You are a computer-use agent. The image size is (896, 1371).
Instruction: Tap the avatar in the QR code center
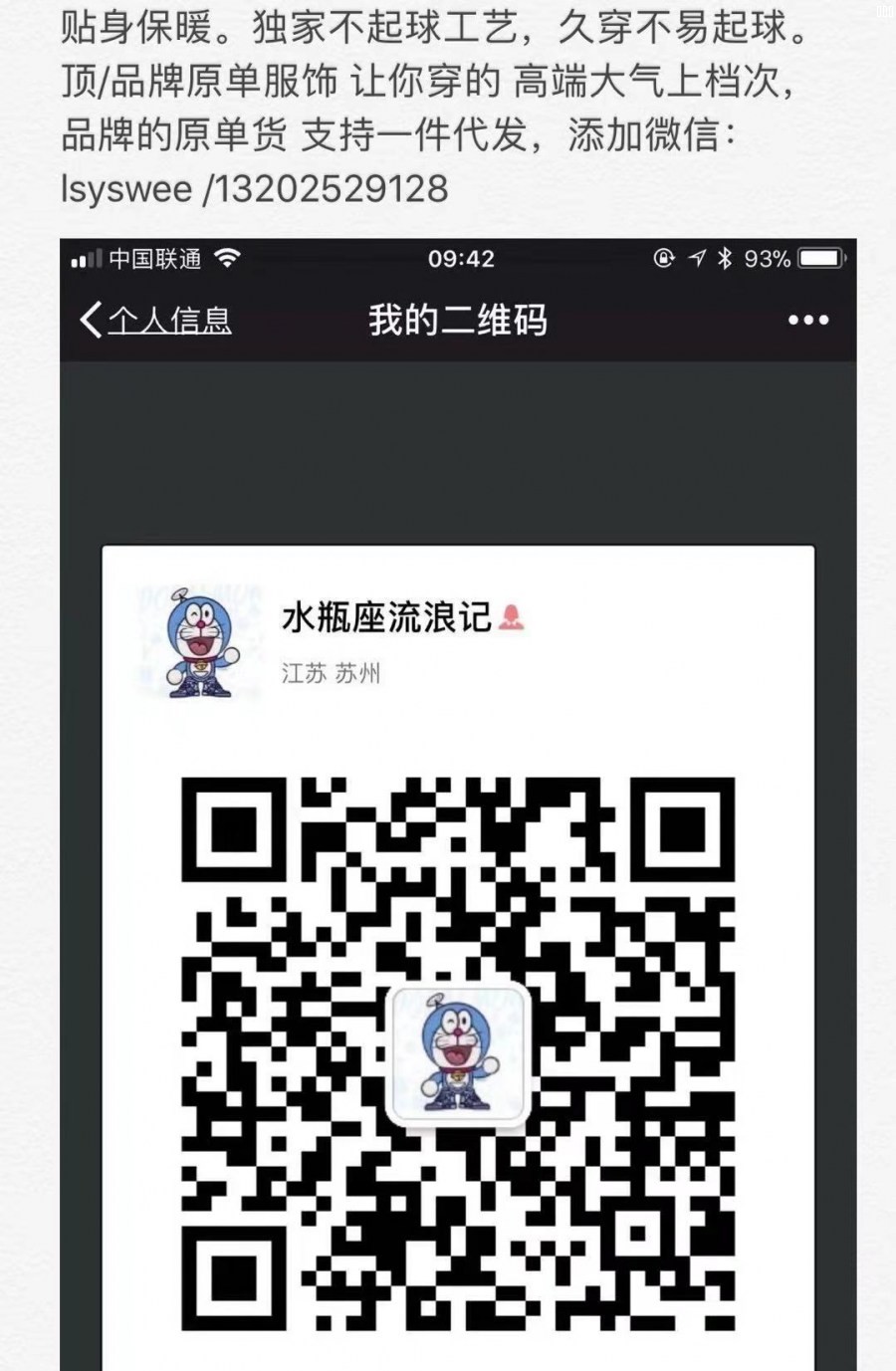(x=456, y=1053)
